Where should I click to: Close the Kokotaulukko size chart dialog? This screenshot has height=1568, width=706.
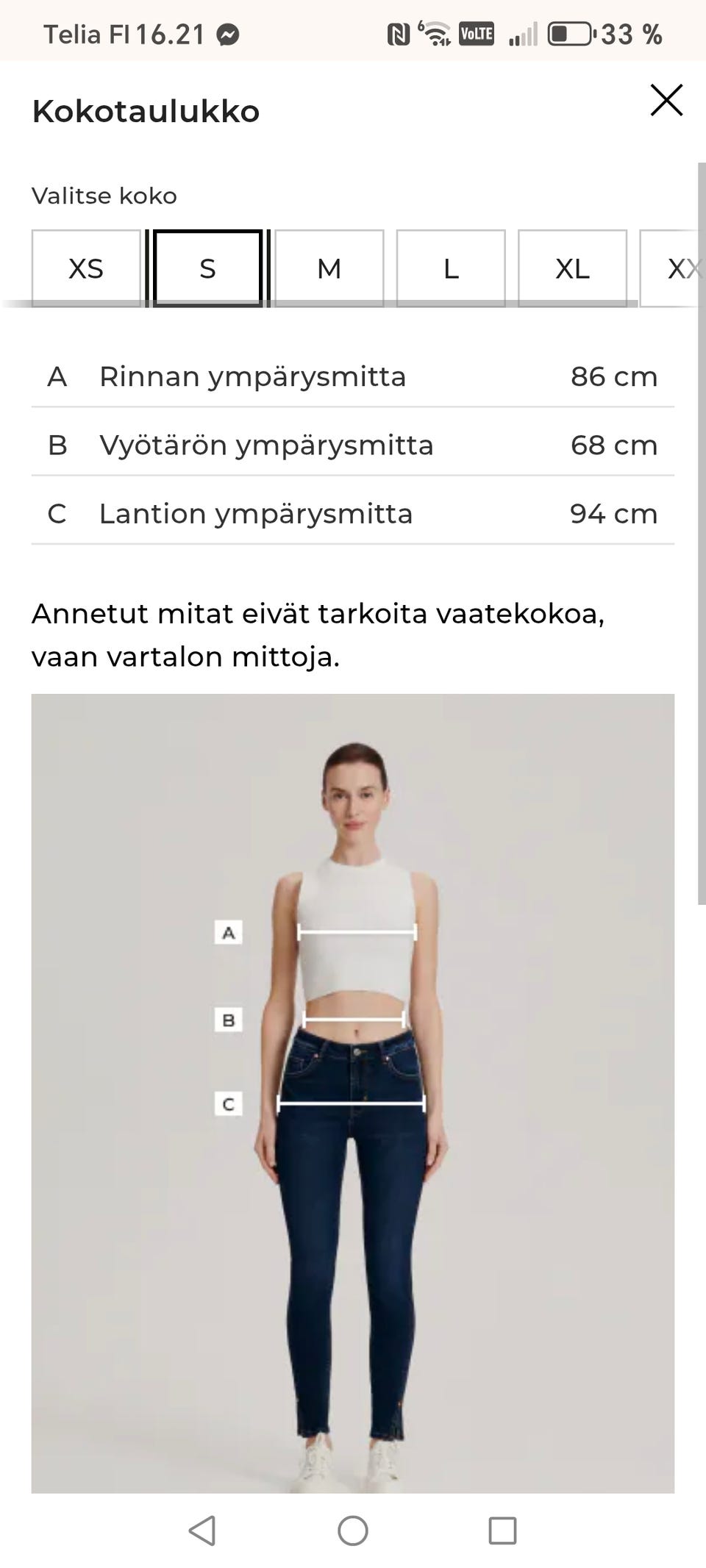[x=666, y=99]
